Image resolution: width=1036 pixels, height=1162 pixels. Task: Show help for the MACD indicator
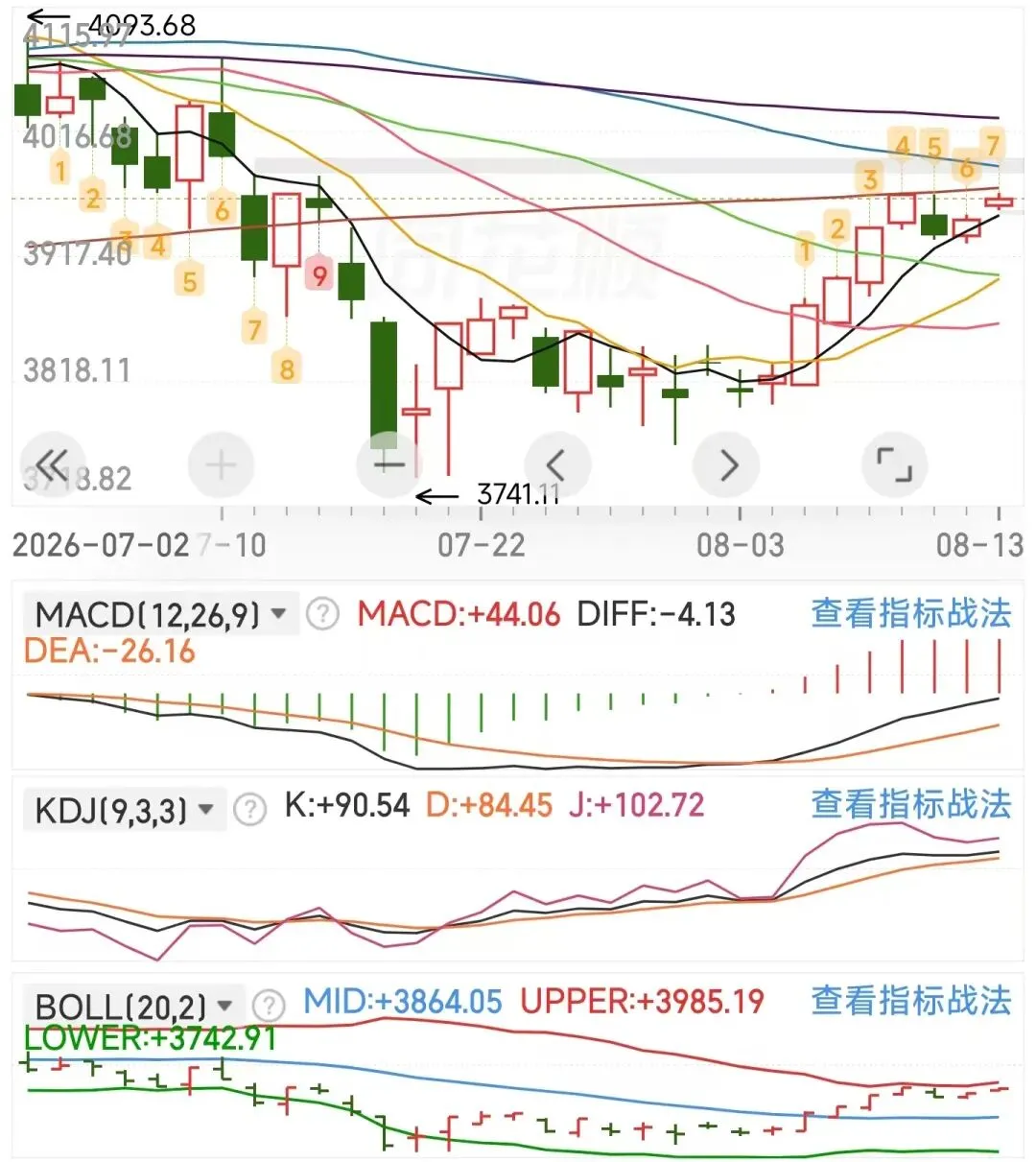(x=323, y=613)
